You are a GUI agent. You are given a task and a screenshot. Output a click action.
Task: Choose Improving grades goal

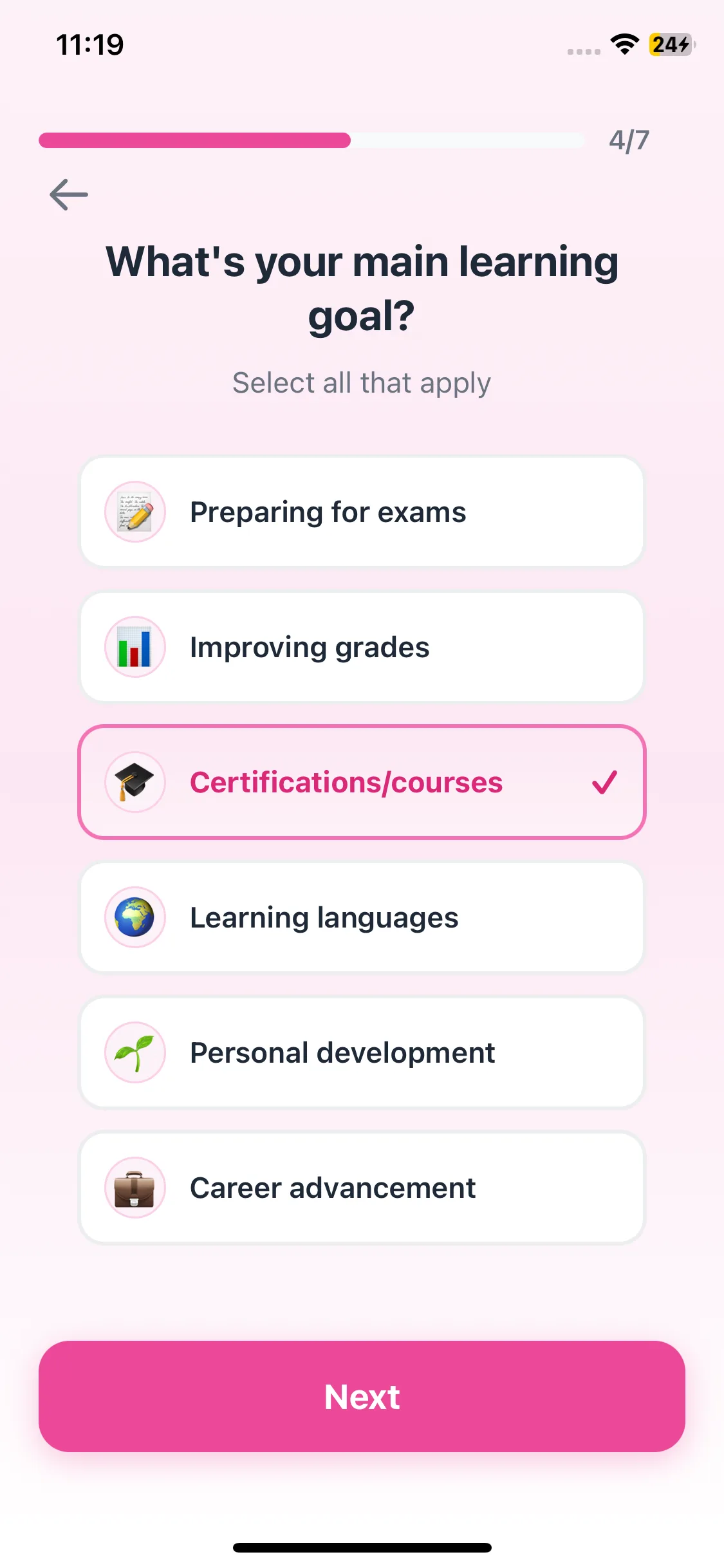coord(362,648)
